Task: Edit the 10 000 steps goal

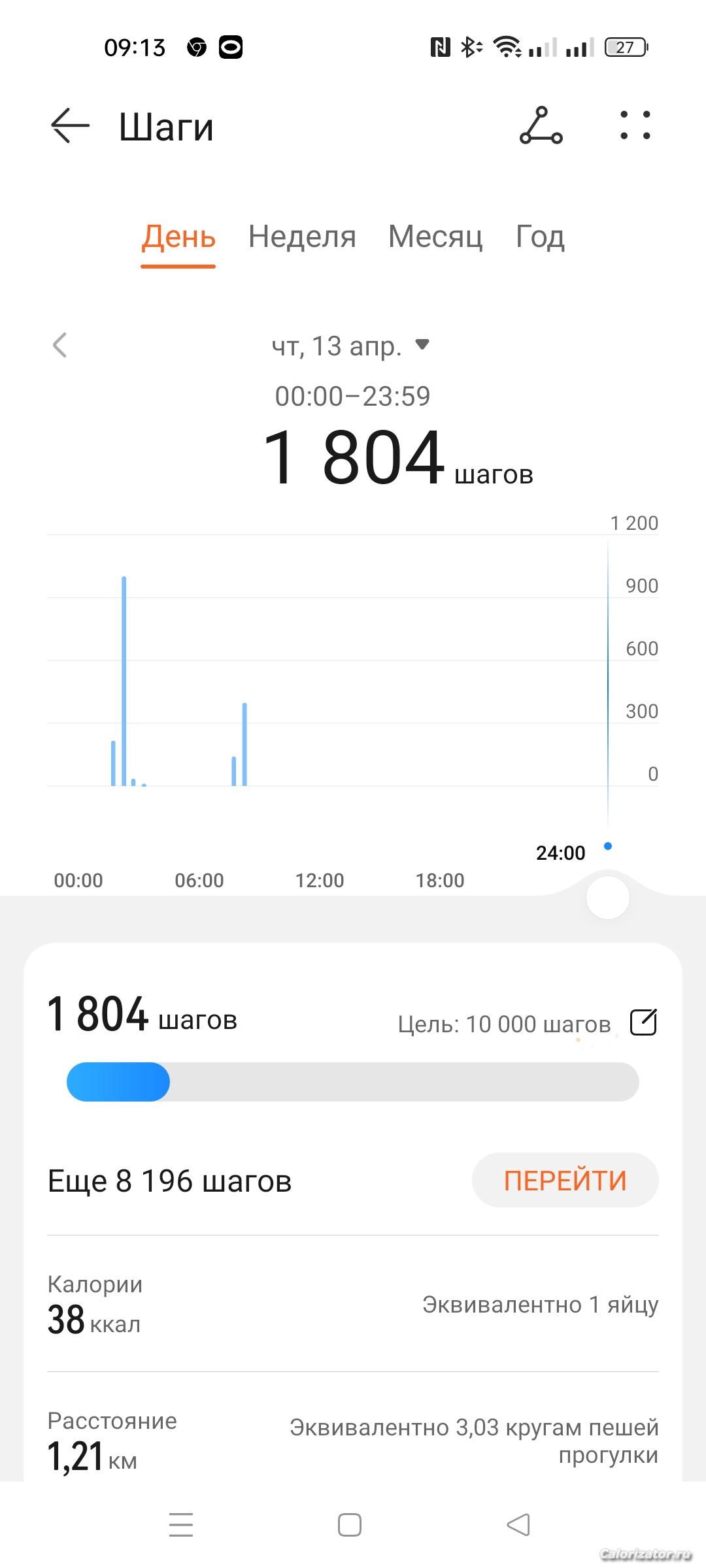Action: (x=643, y=1022)
